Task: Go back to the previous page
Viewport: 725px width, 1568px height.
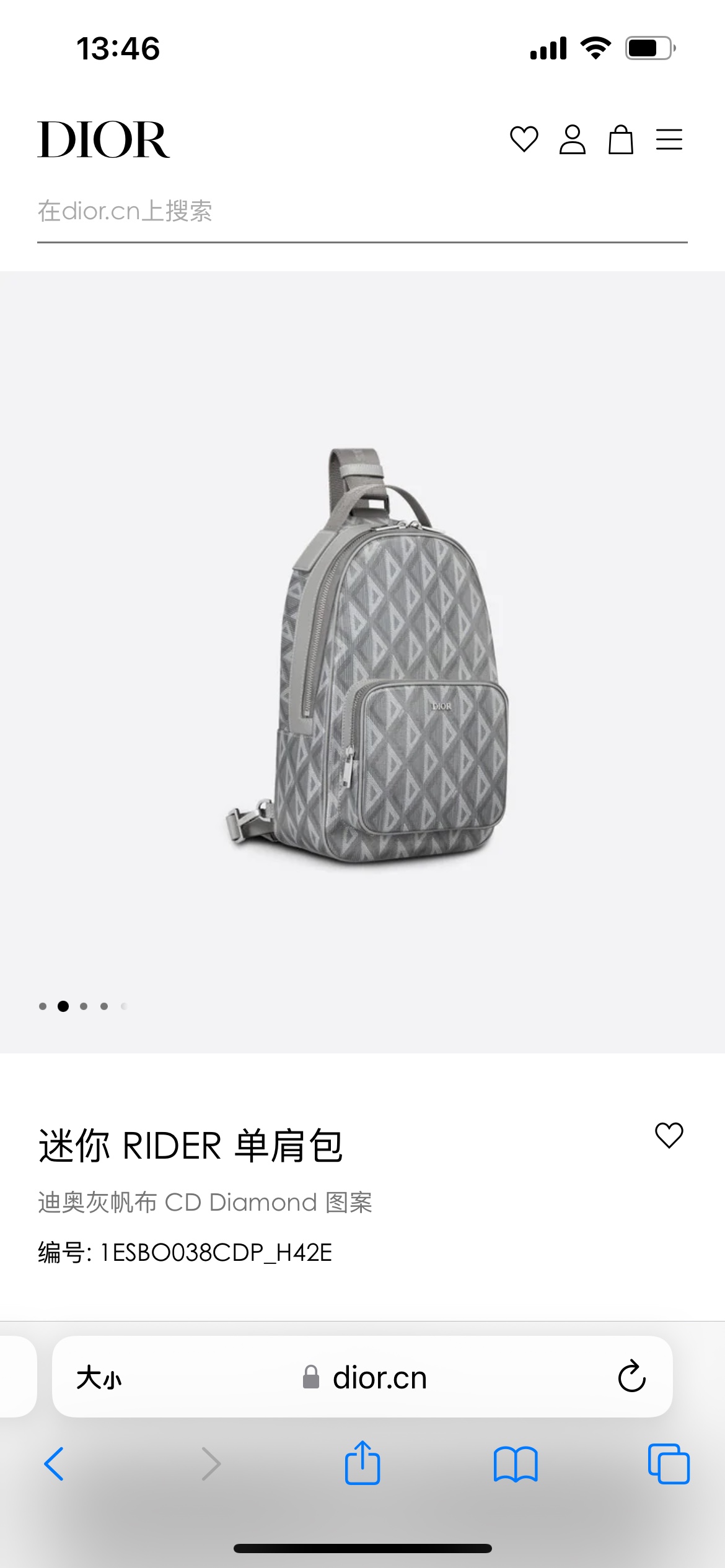Action: (55, 1464)
